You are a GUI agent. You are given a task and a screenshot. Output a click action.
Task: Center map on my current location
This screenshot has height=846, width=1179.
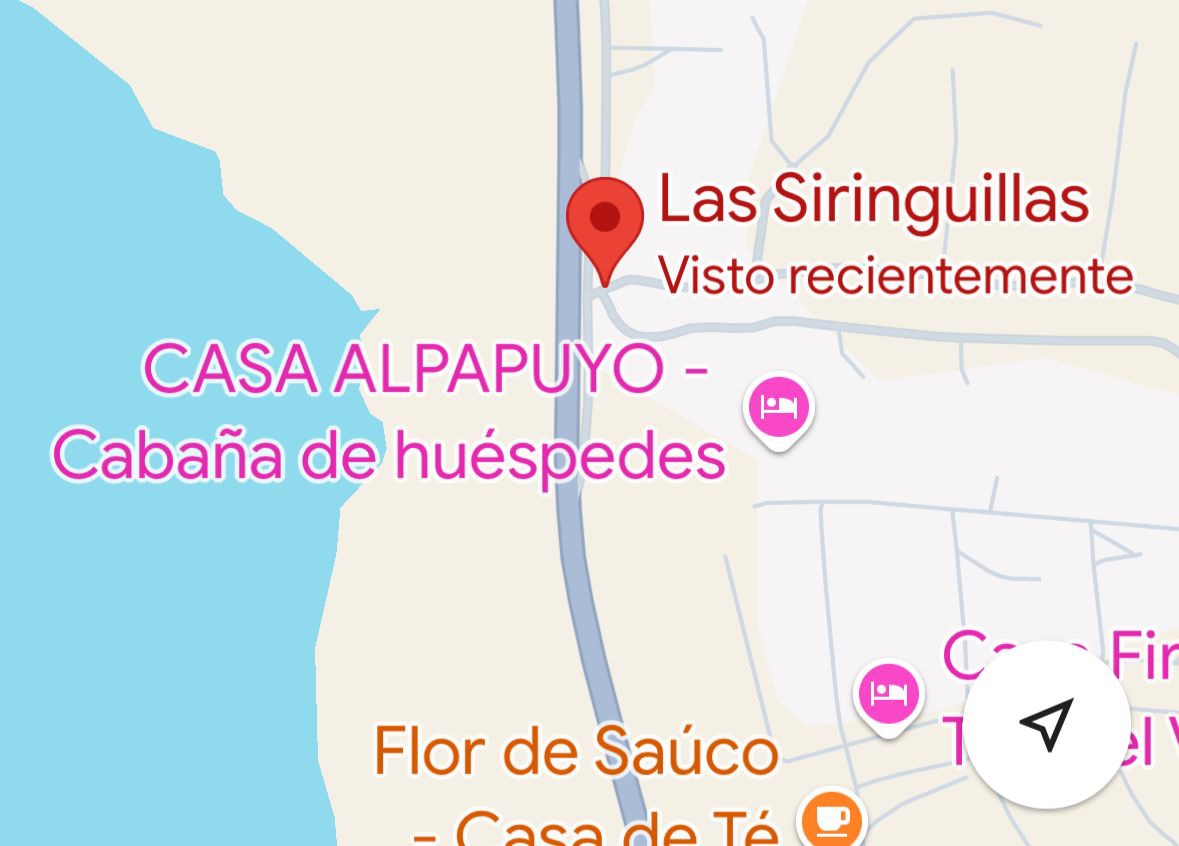(x=1047, y=723)
